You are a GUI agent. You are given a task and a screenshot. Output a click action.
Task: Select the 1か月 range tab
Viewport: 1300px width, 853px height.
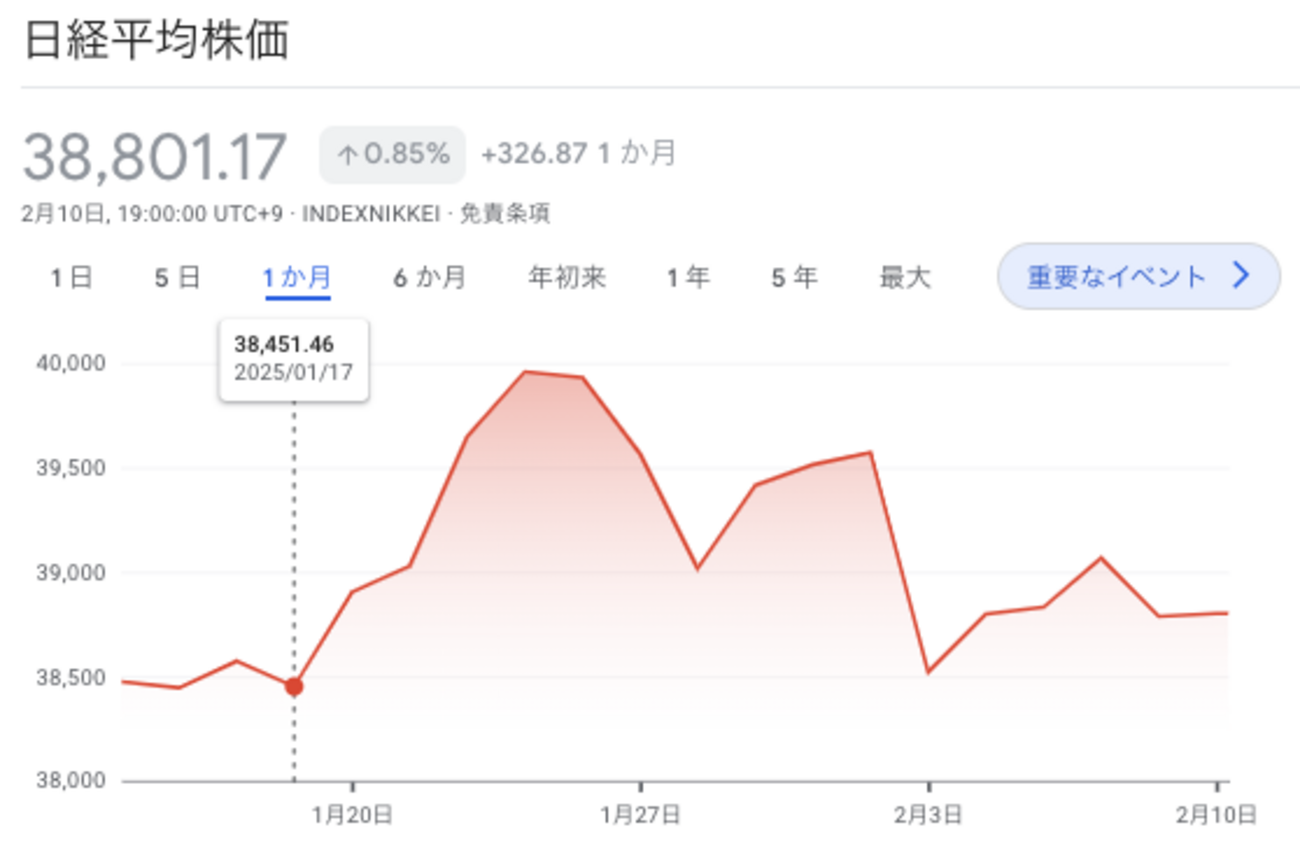tap(297, 277)
